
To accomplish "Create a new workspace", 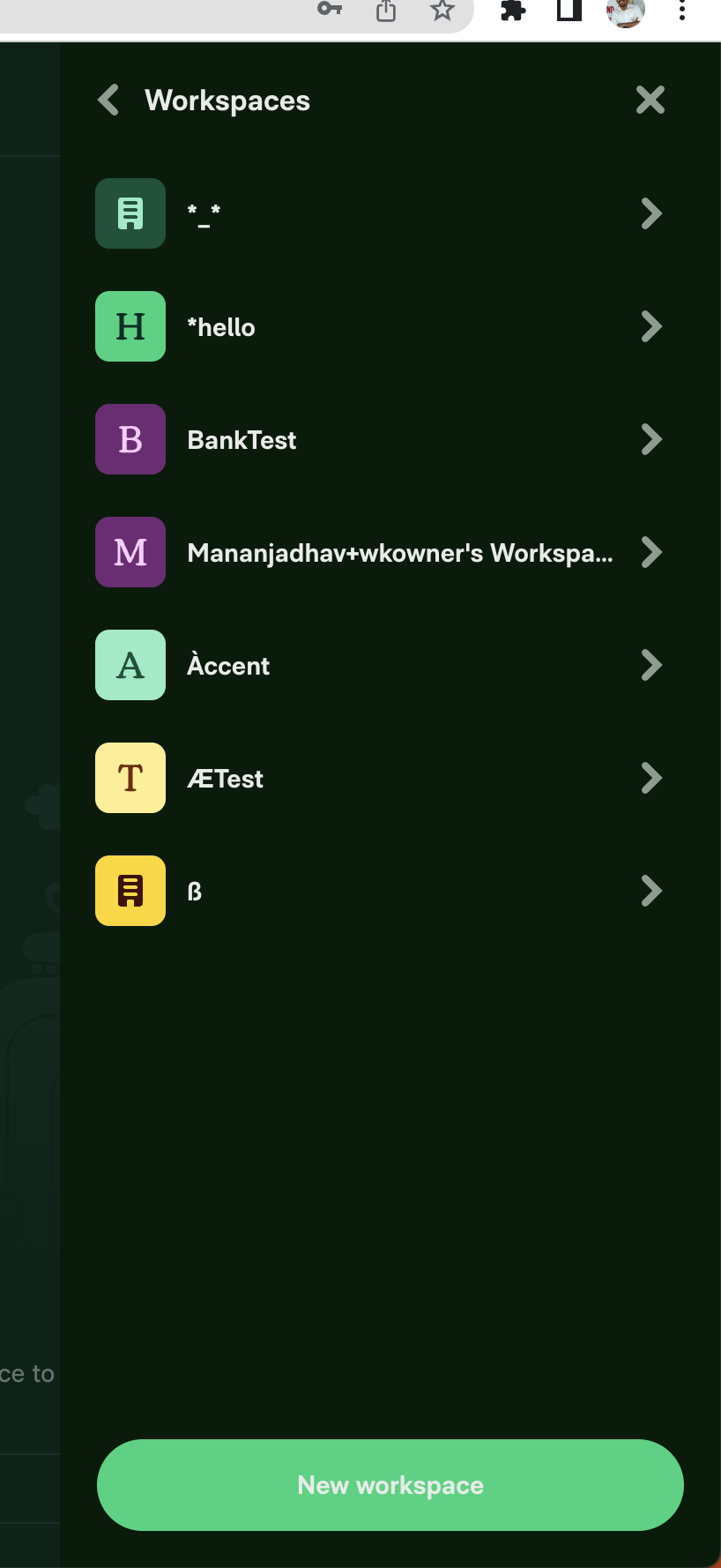I will pyautogui.click(x=390, y=1485).
